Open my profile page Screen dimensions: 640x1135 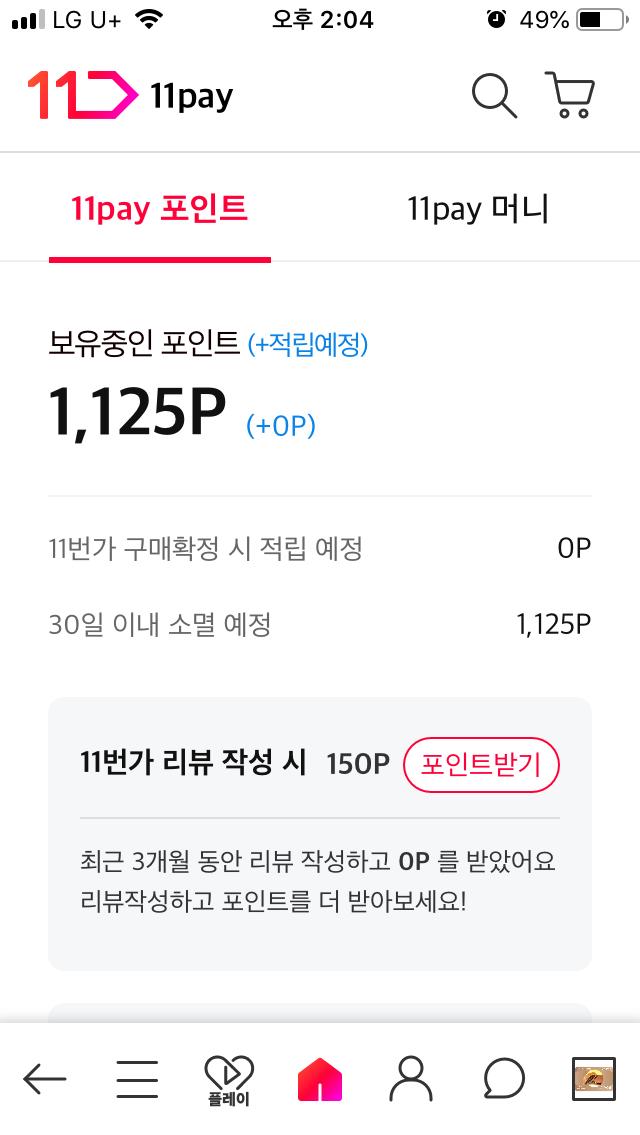click(x=410, y=1079)
